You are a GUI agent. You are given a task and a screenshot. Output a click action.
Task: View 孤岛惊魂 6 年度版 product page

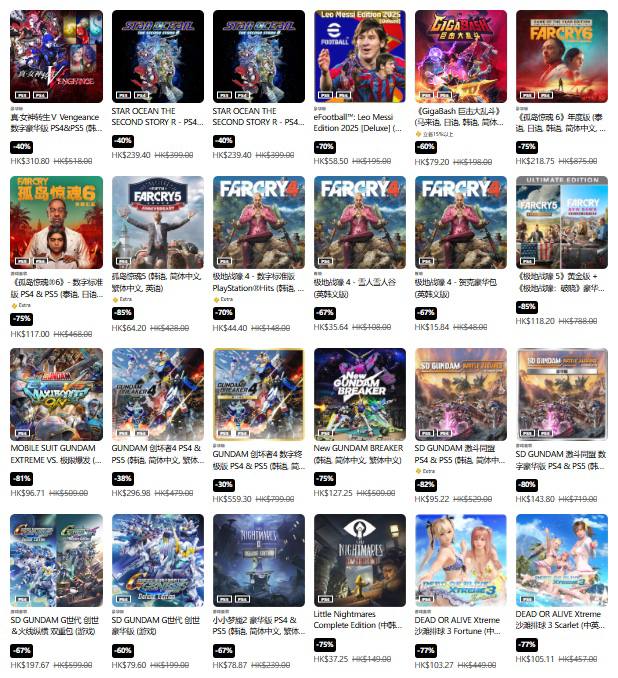click(x=562, y=56)
